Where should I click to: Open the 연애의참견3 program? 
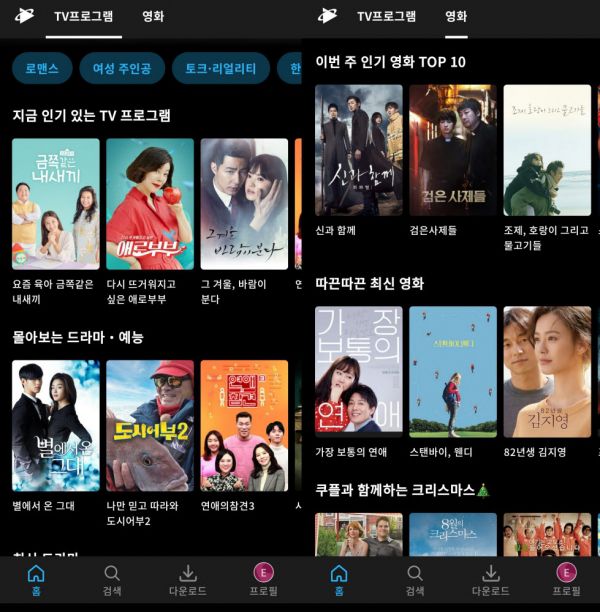(x=244, y=425)
